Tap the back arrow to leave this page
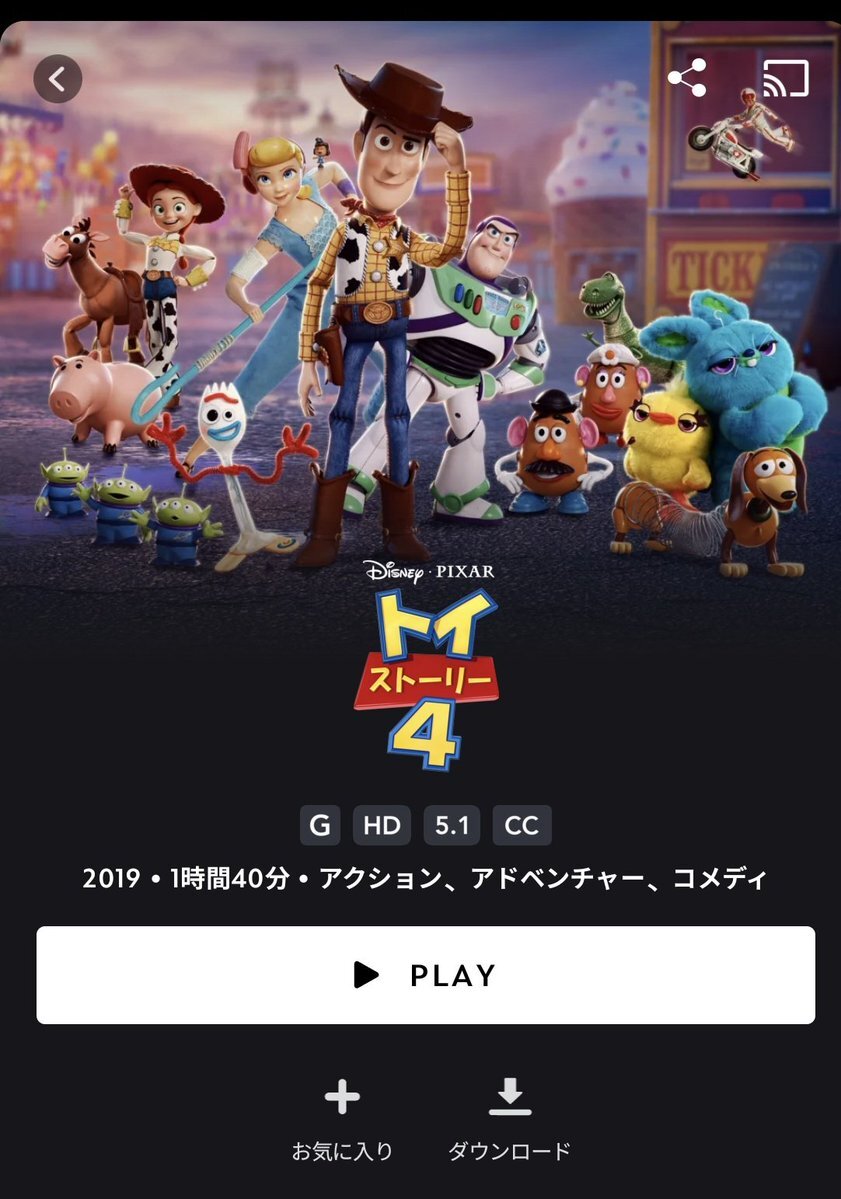The image size is (841, 1199). coord(57,78)
